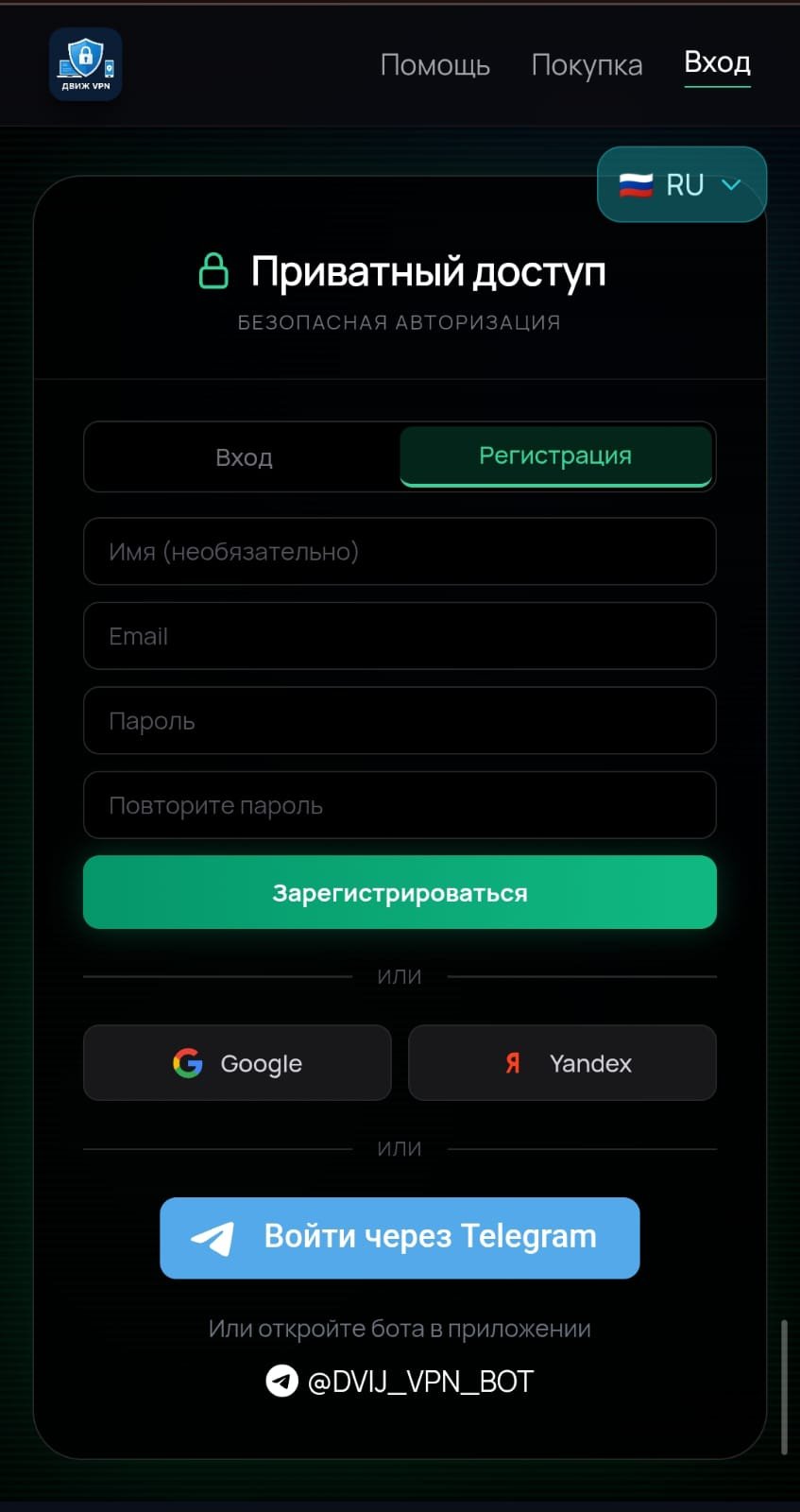Expand the RU language dropdown
This screenshot has height=1512, width=800.
point(681,185)
